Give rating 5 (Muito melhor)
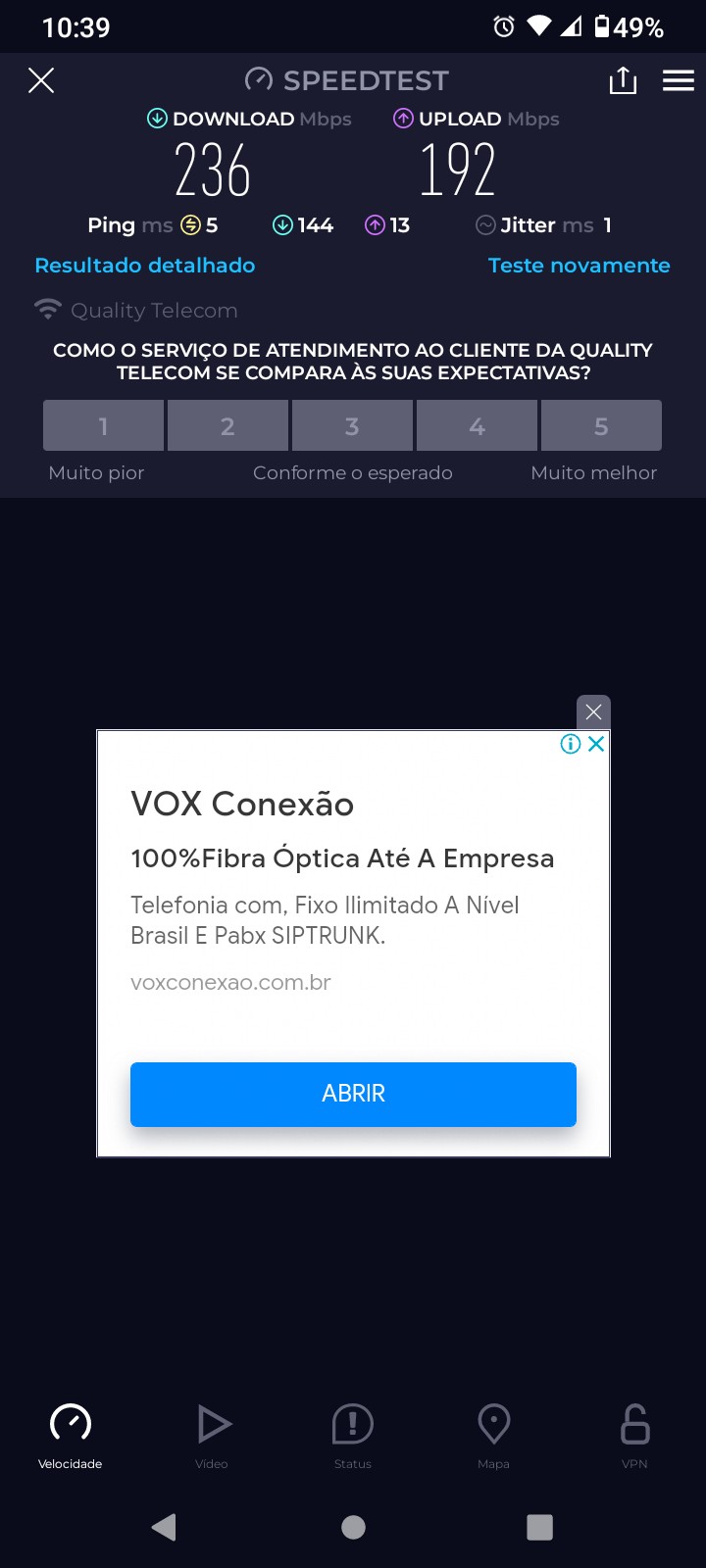Image resolution: width=706 pixels, height=1568 pixels. pyautogui.click(x=601, y=426)
